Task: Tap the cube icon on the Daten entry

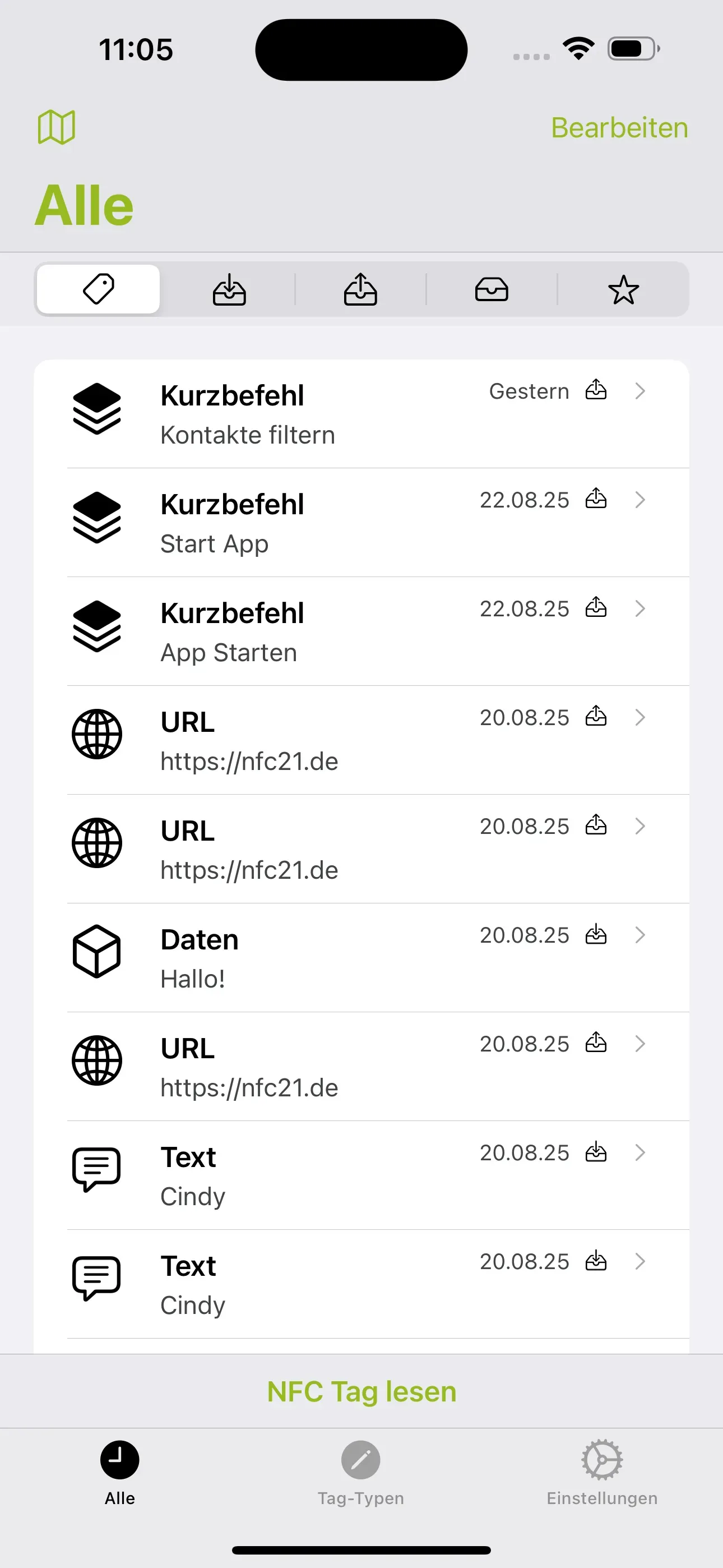Action: (97, 952)
